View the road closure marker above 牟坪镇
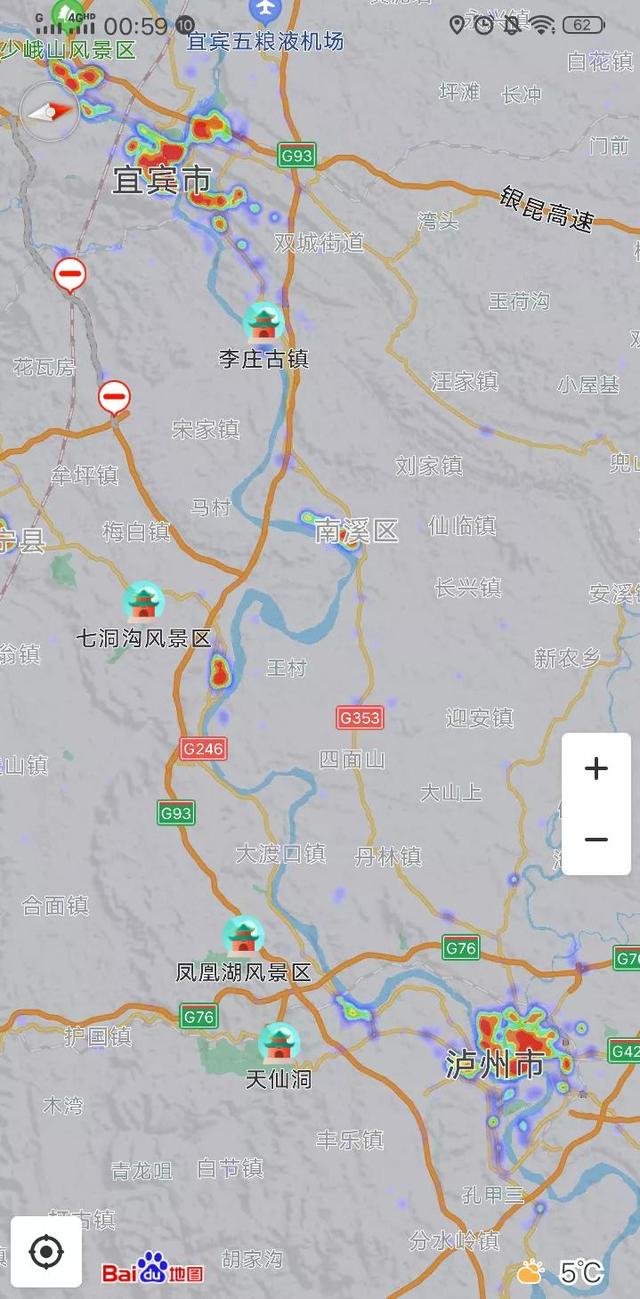This screenshot has height=1299, width=640. tap(114, 397)
